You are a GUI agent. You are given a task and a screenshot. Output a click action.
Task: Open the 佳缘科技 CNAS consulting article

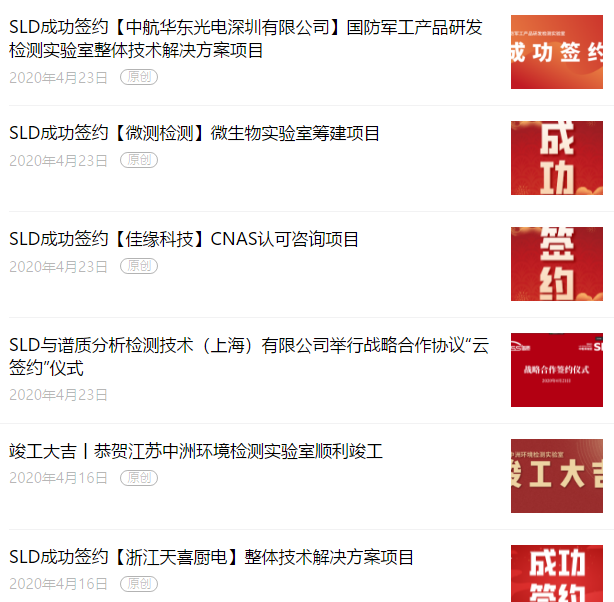pos(184,239)
